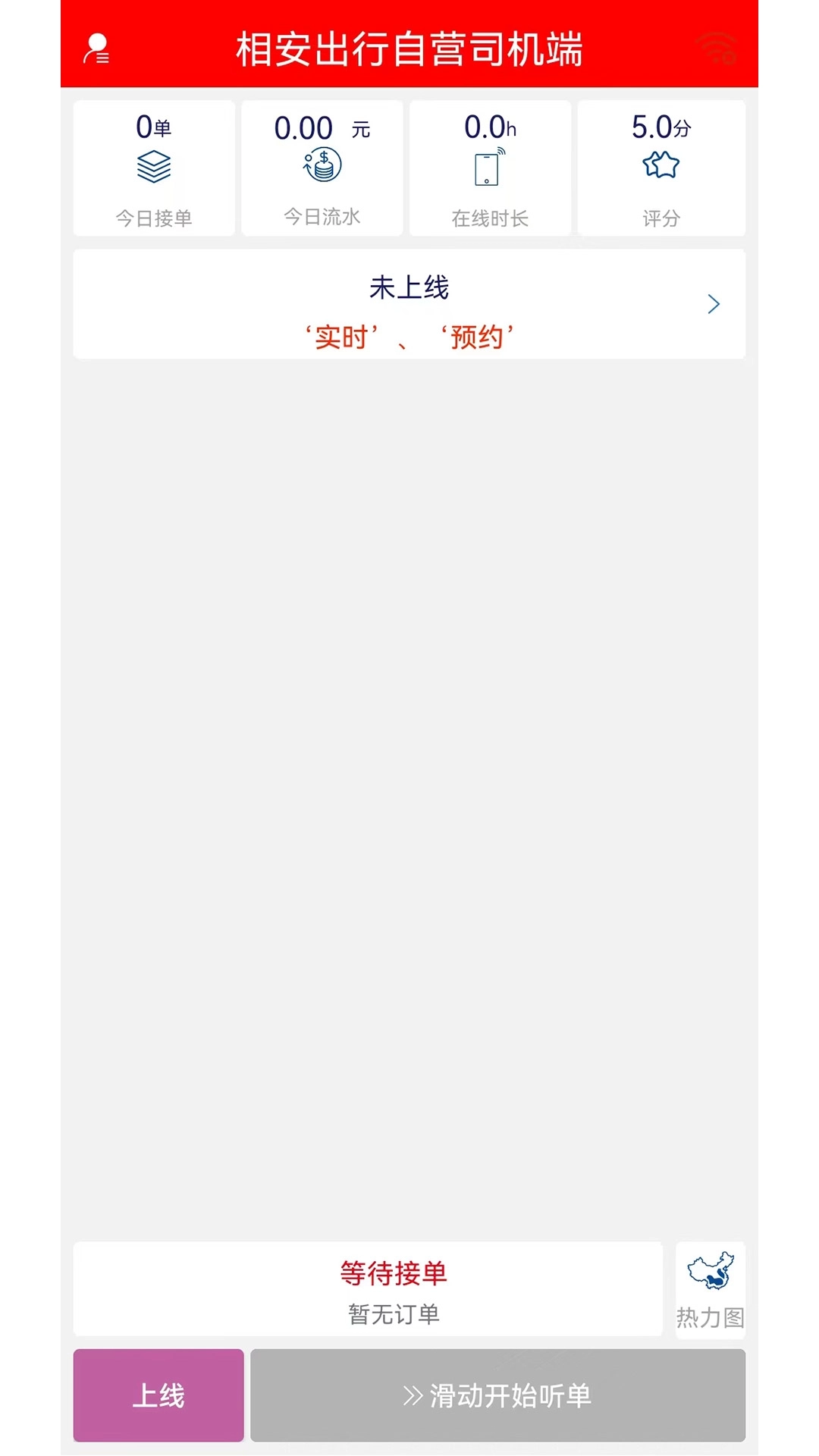Open the 今日流水 earnings card
Screen dimensions: 819x1456
(x=322, y=218)
